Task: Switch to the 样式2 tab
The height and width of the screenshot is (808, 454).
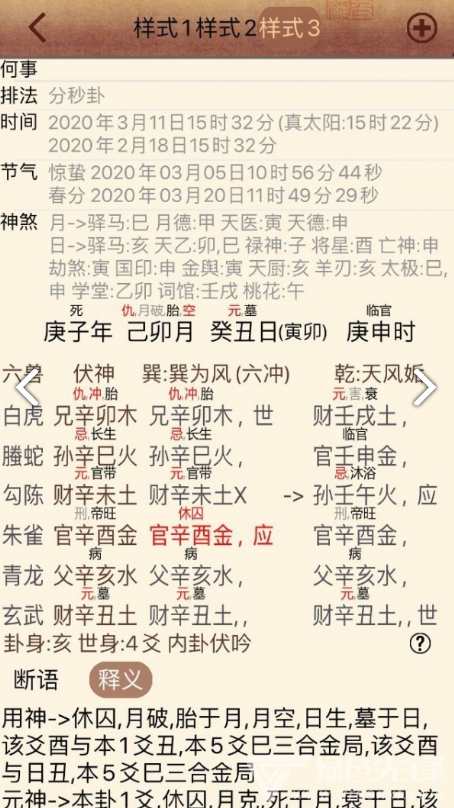Action: (x=226, y=28)
